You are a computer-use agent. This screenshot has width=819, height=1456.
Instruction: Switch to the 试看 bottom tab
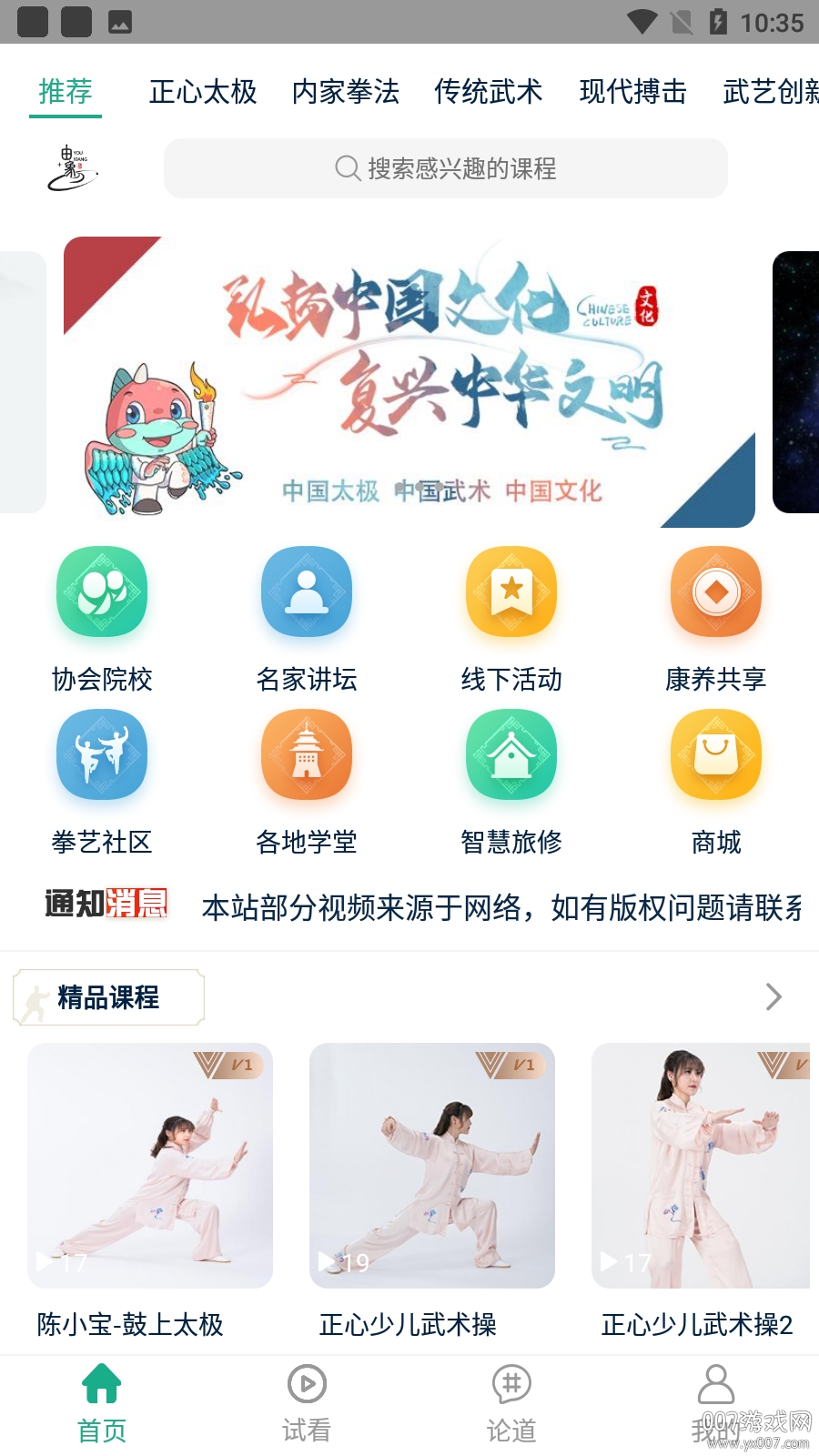(307, 1403)
